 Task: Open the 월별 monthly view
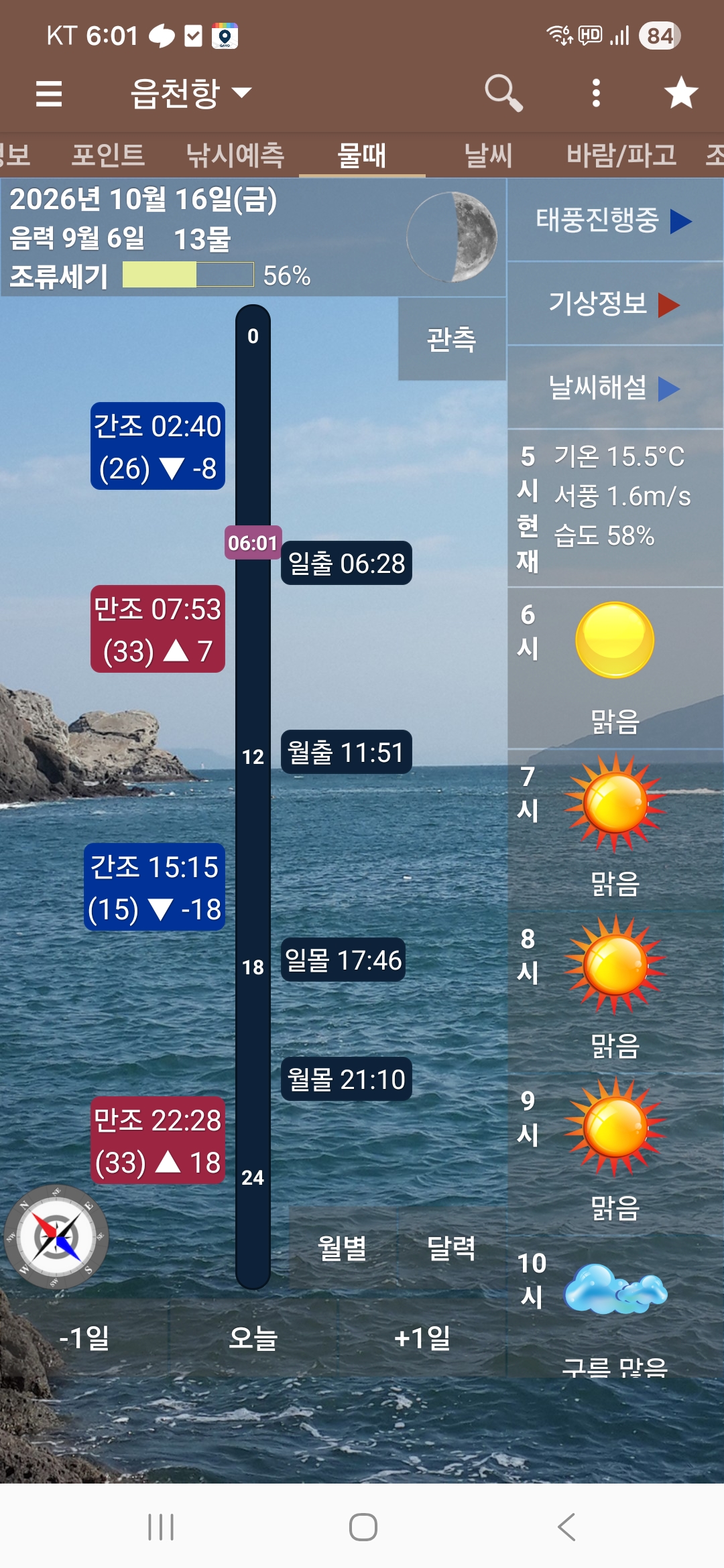pos(343,1248)
